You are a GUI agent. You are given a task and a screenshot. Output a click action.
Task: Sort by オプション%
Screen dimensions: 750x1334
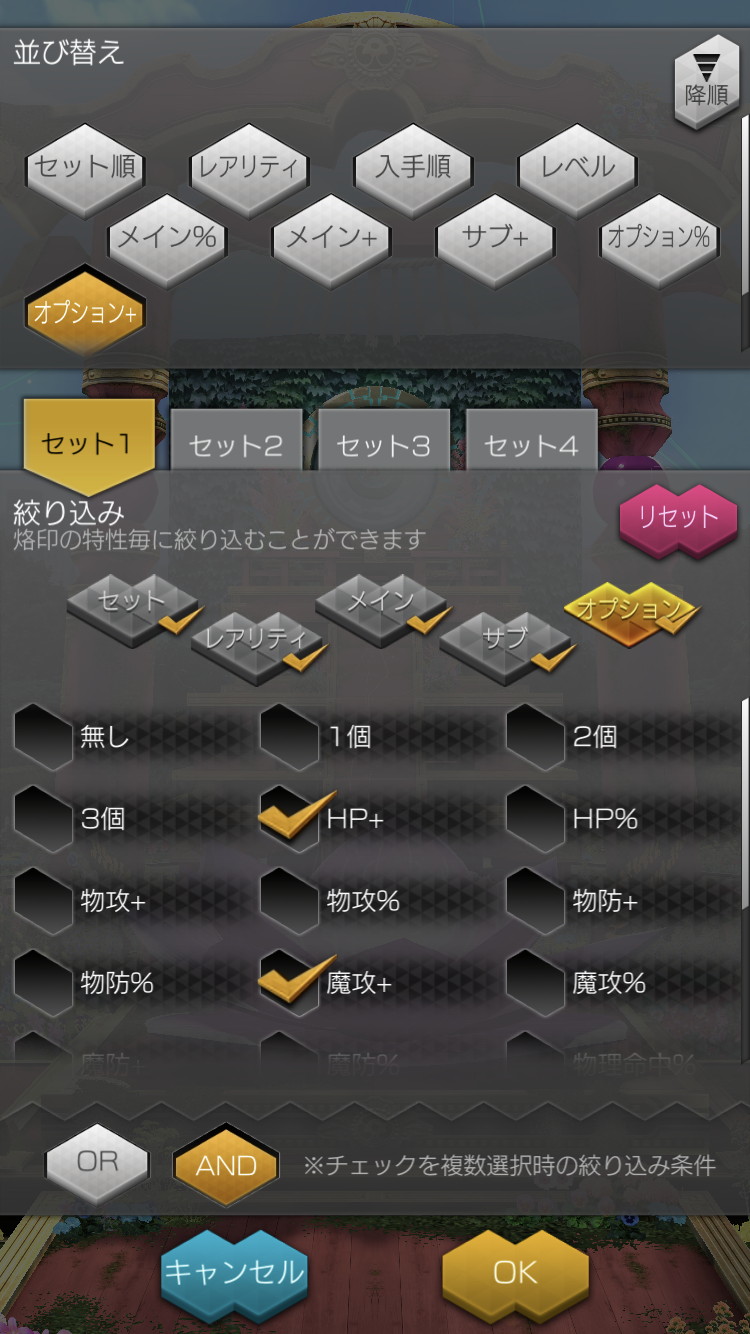coord(659,237)
